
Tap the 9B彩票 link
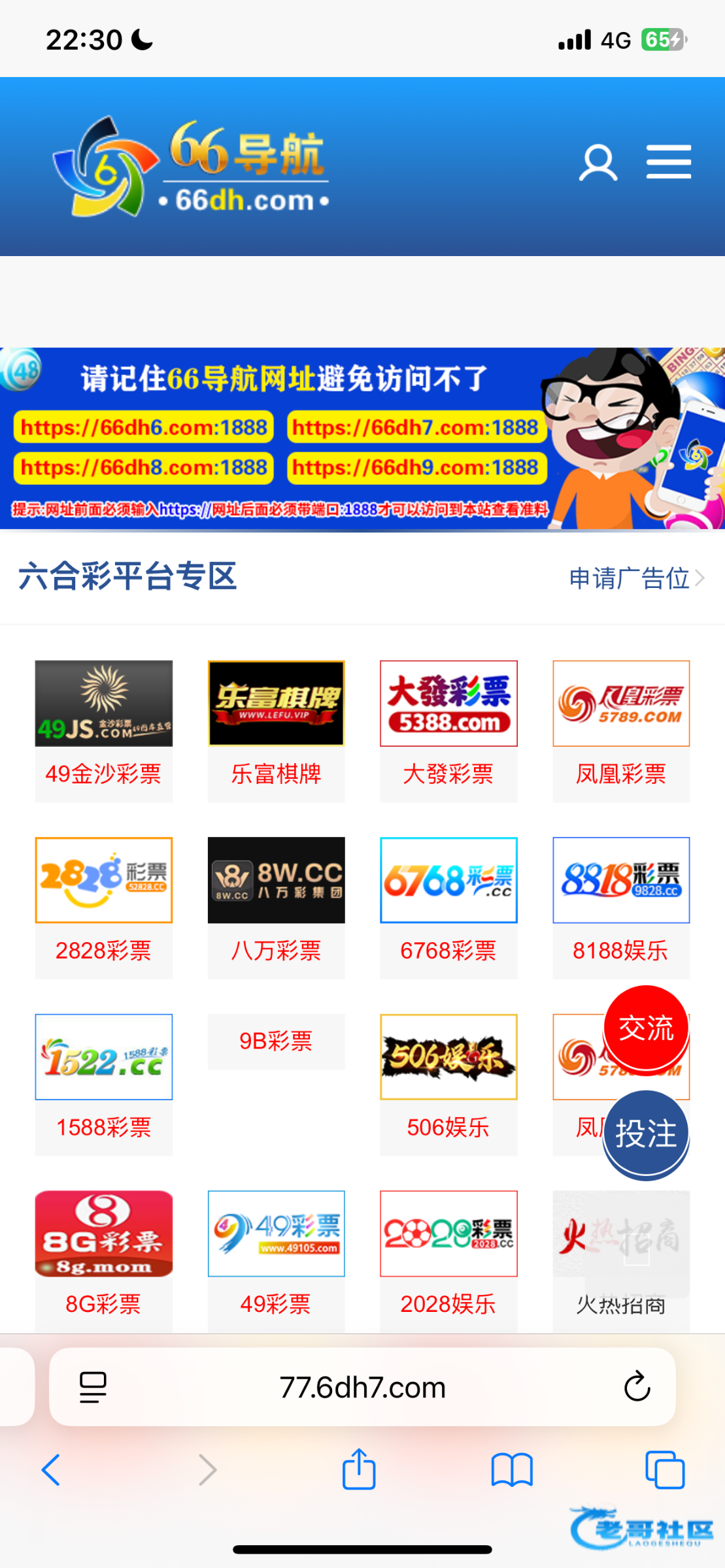click(276, 1041)
